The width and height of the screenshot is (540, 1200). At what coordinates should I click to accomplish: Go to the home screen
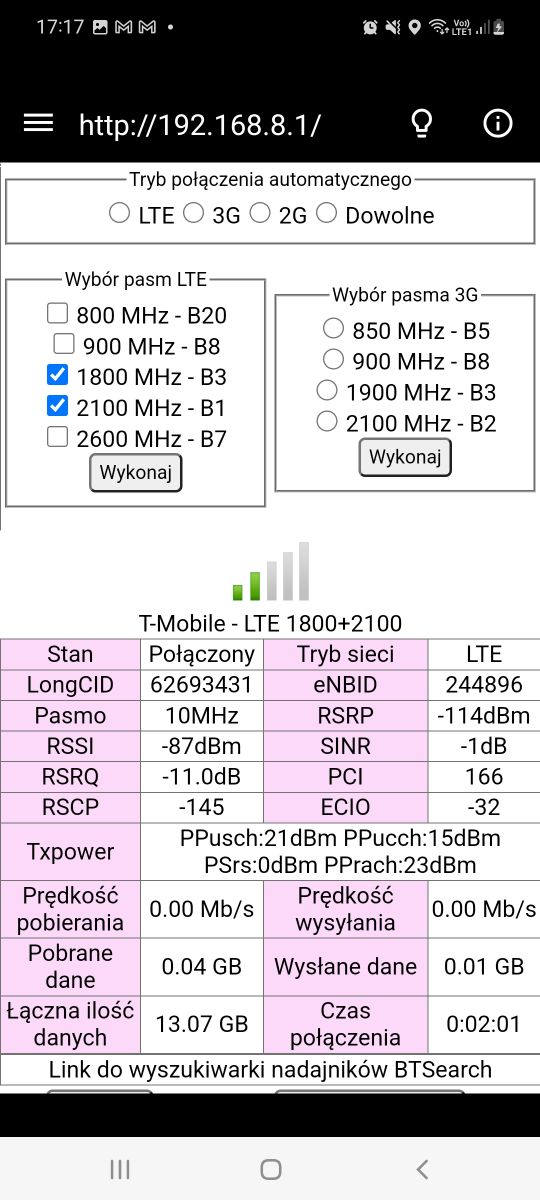pyautogui.click(x=270, y=1169)
